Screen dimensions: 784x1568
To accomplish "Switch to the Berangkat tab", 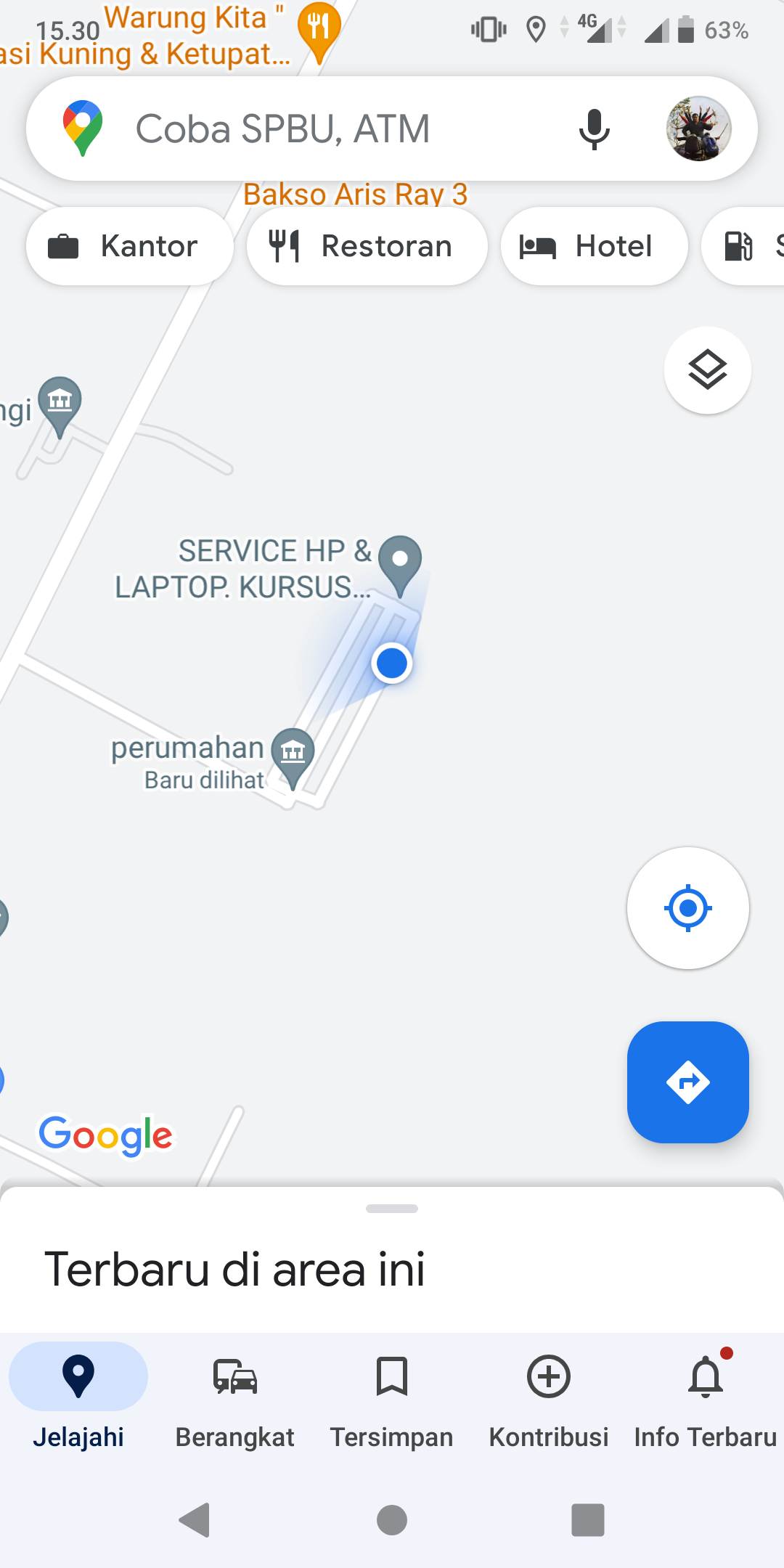I will point(234,1394).
